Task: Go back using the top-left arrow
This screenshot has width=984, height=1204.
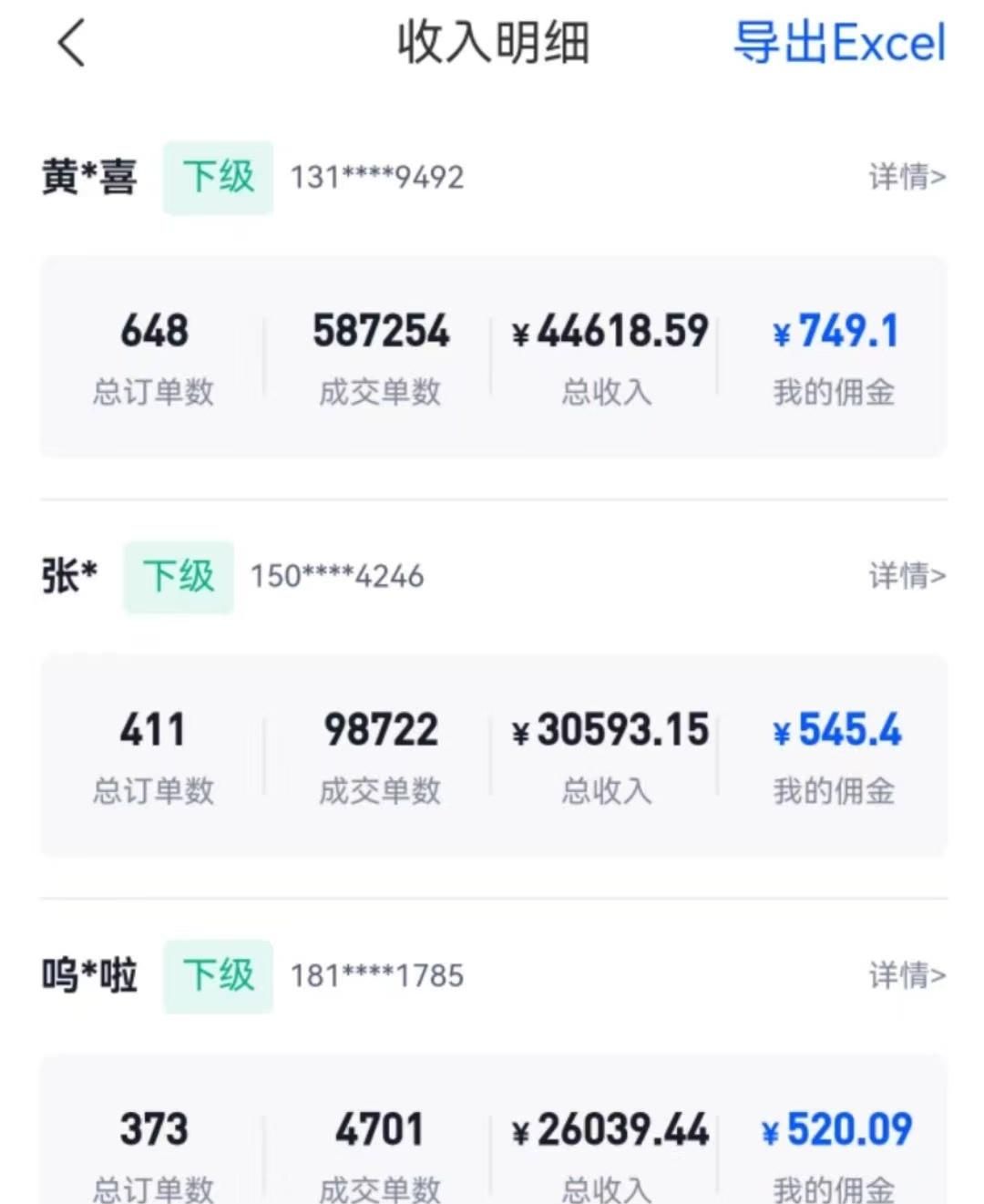Action: click(71, 44)
